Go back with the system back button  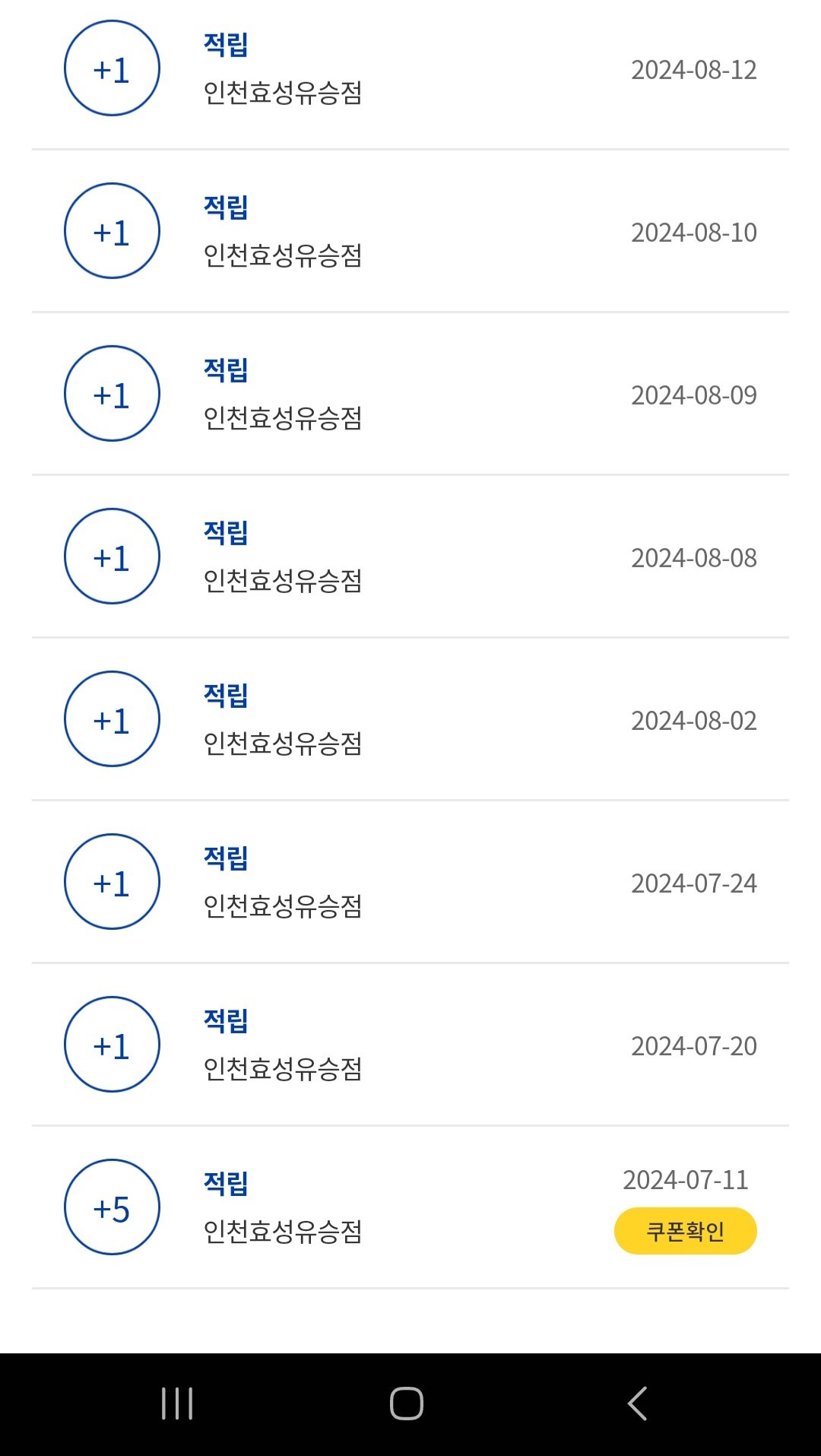[x=637, y=1404]
